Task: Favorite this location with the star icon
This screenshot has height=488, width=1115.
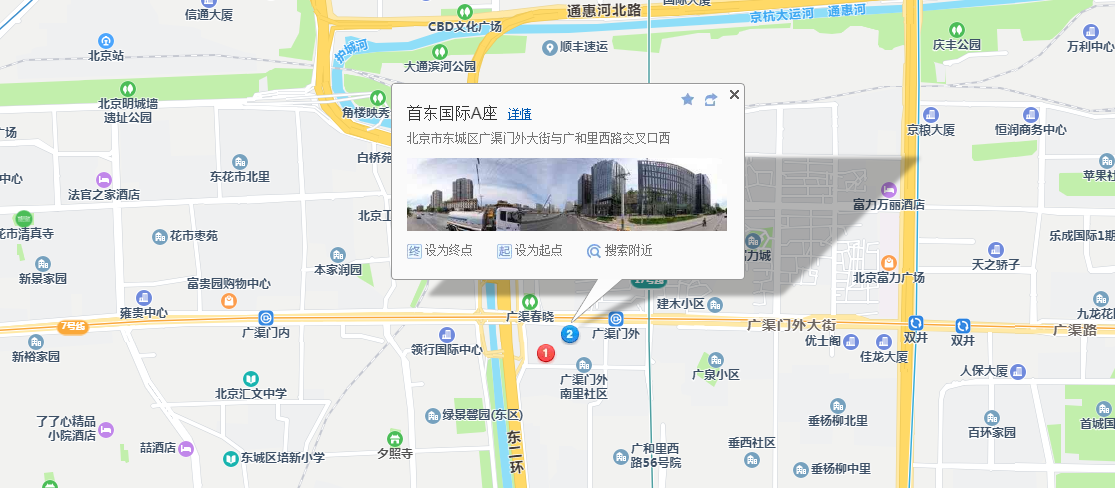Action: pos(687,99)
